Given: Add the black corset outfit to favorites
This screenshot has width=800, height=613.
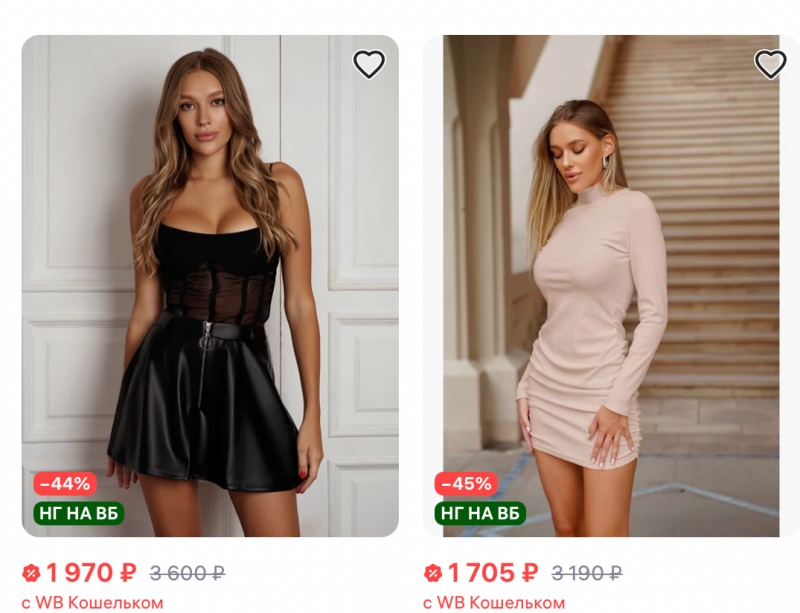Looking at the screenshot, I should (369, 64).
